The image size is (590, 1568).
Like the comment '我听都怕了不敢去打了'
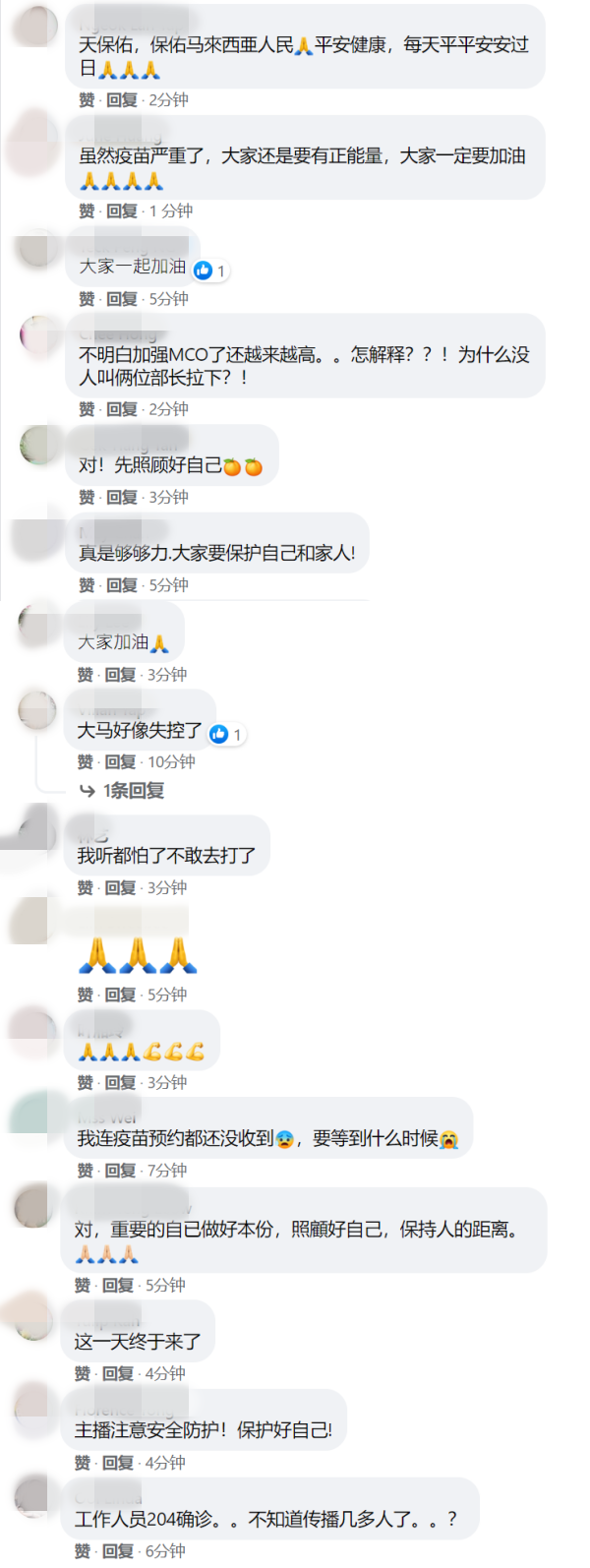[86, 888]
